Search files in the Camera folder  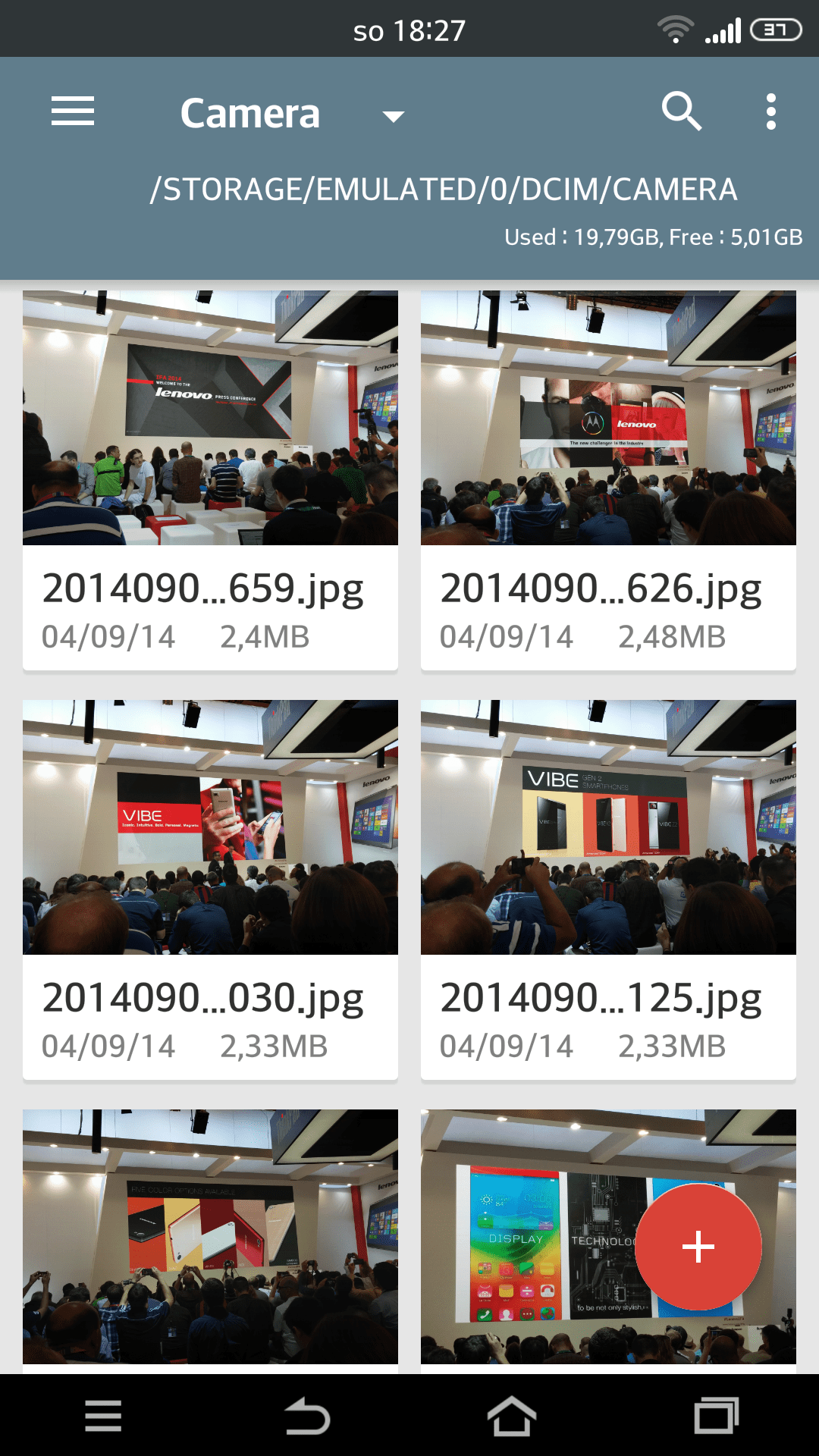[681, 112]
